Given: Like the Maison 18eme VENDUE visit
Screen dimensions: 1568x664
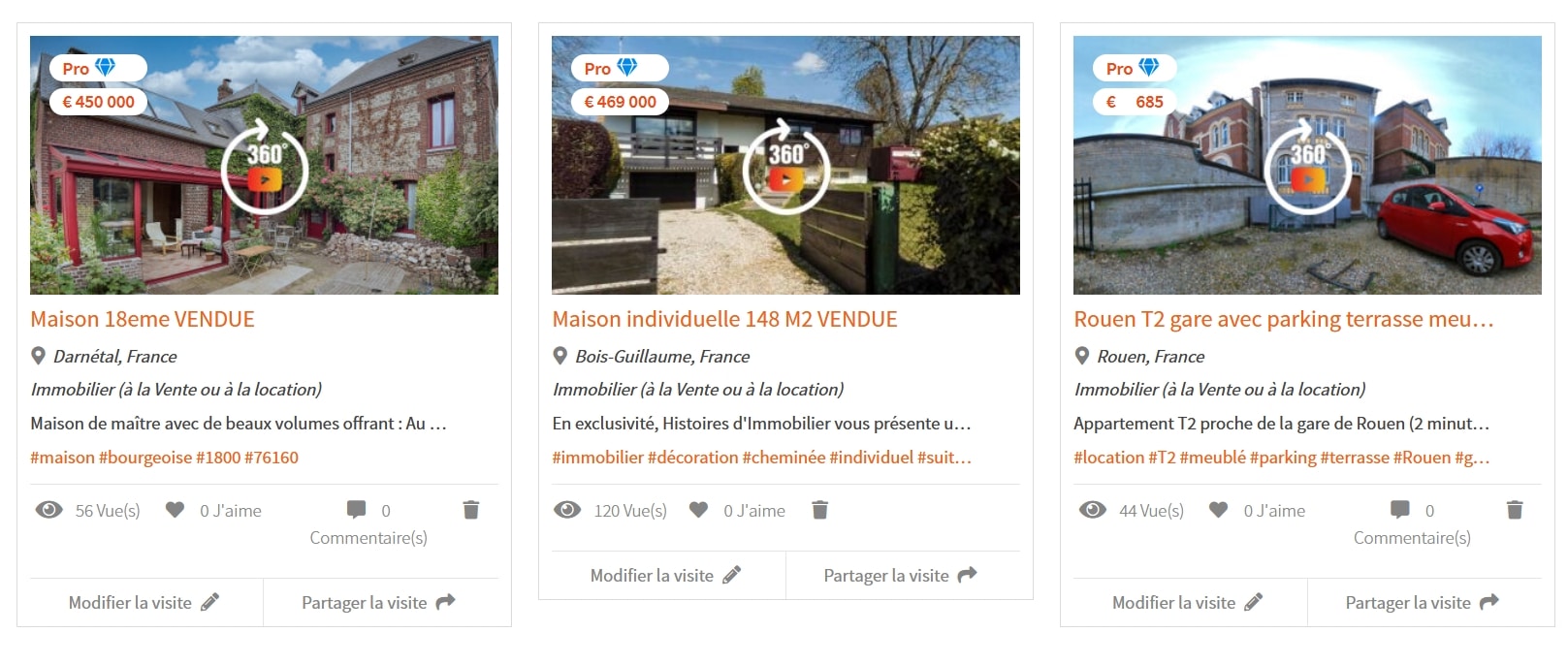Looking at the screenshot, I should coord(176,510).
